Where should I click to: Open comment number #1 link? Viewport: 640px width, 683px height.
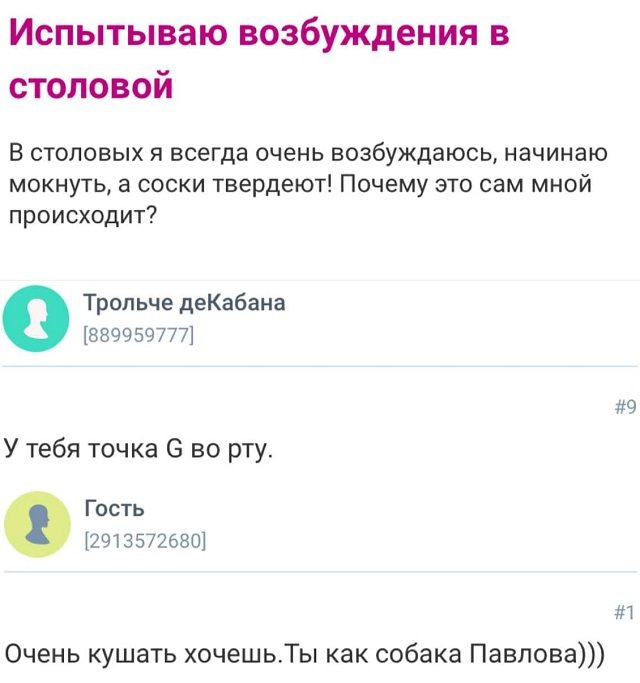point(624,613)
